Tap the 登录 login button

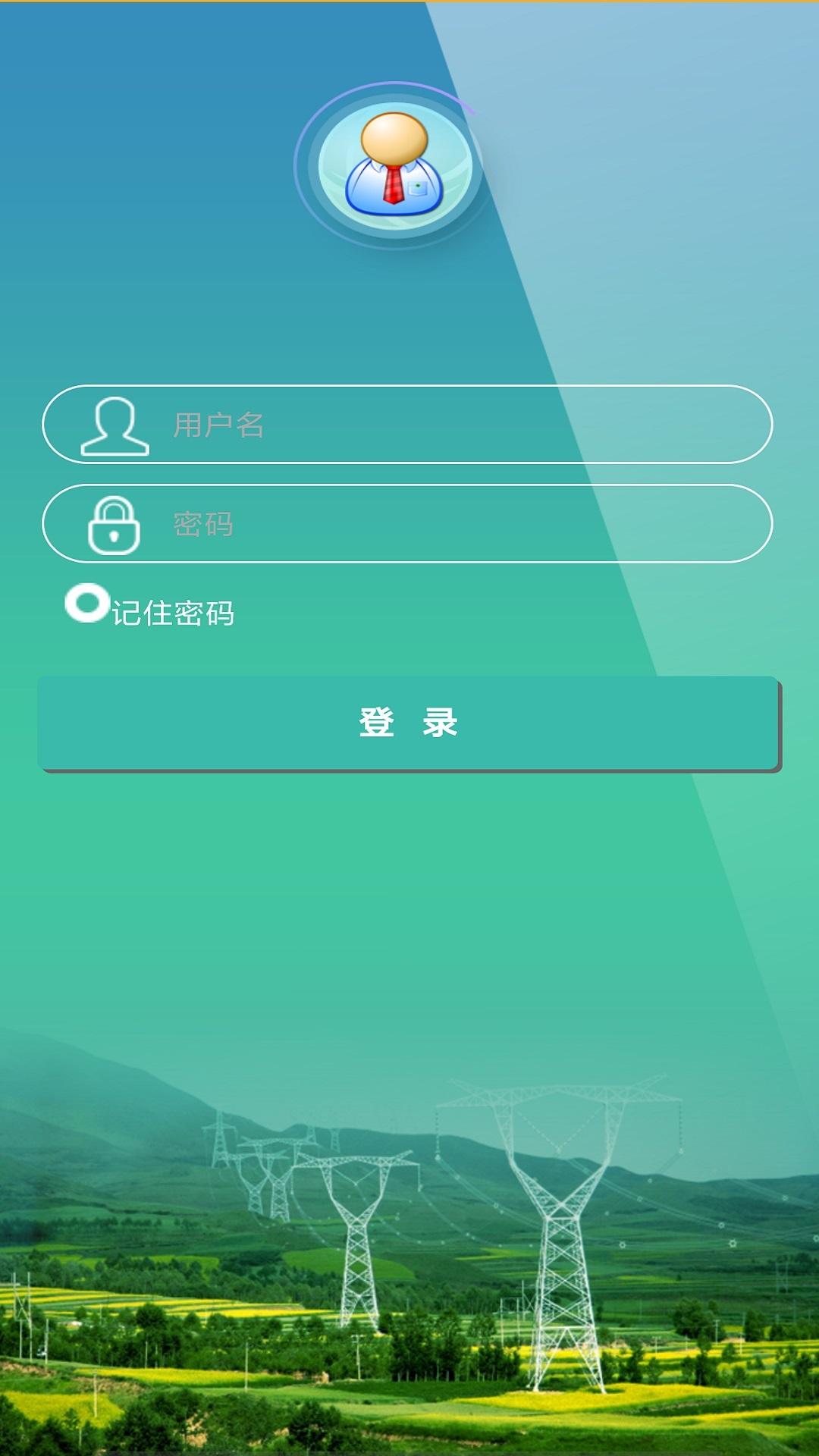409,723
